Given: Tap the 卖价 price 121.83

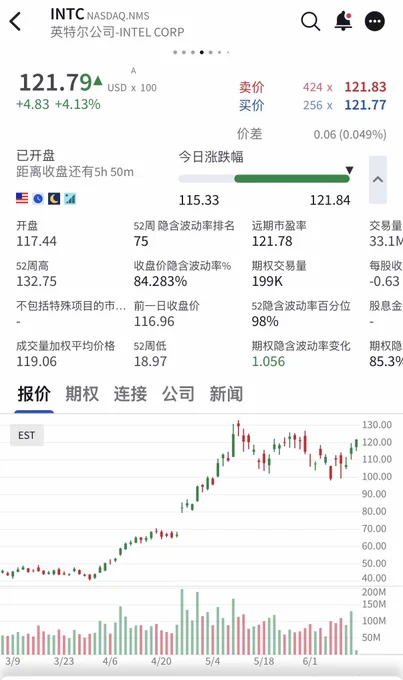Looking at the screenshot, I should click(x=365, y=87).
